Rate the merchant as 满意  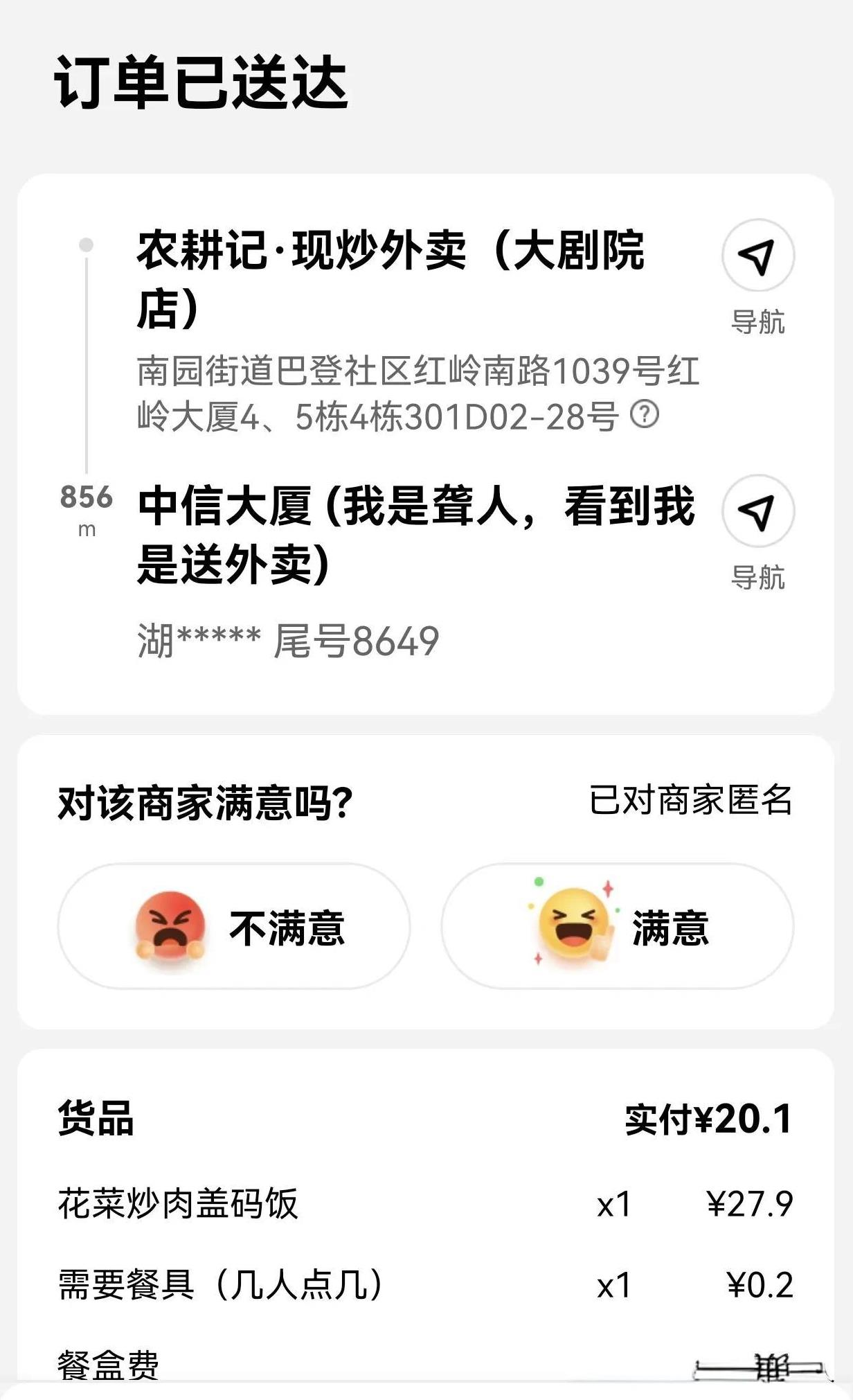(x=617, y=926)
